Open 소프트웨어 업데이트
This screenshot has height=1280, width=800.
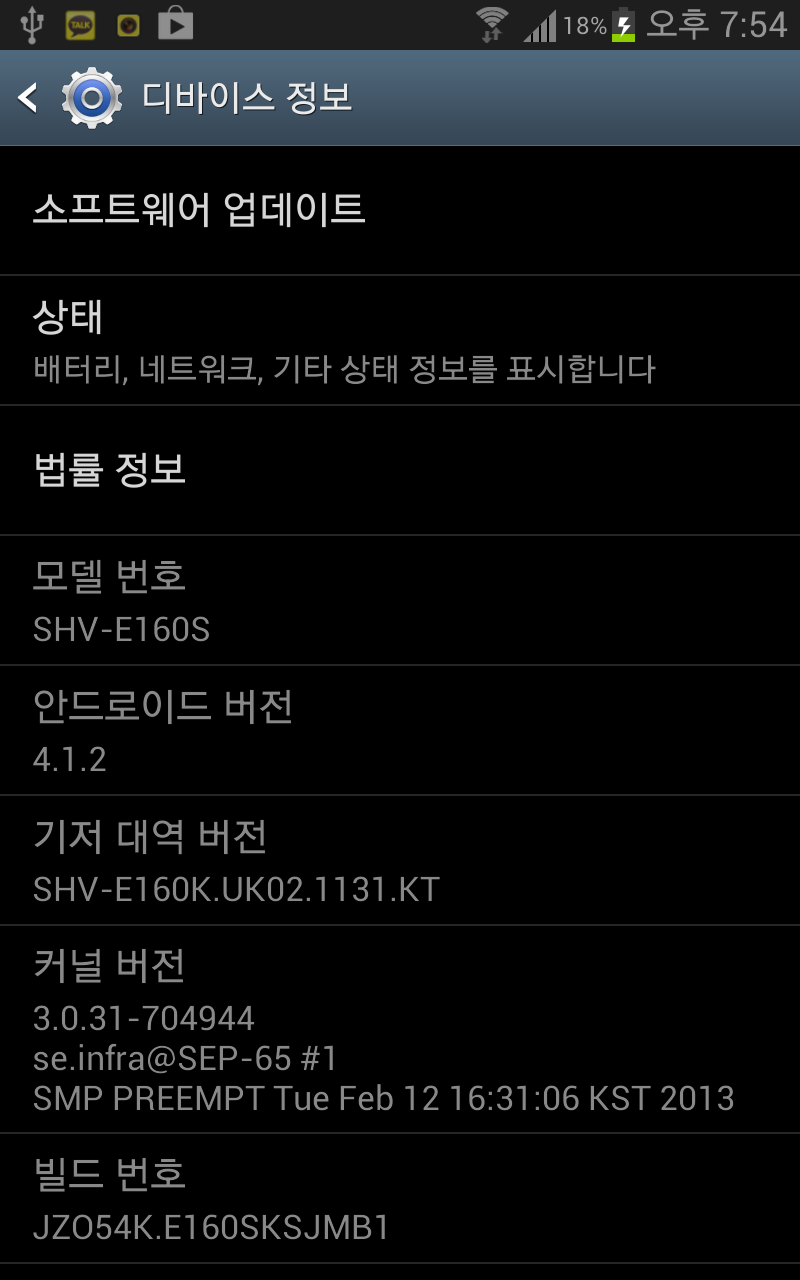pos(400,210)
